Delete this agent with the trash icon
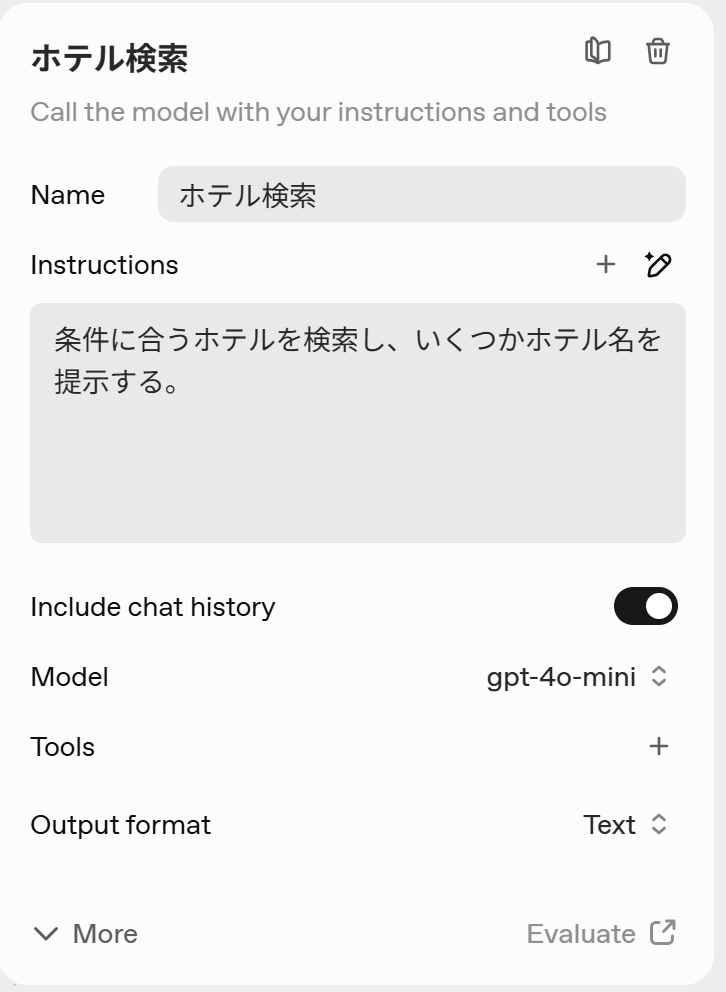This screenshot has width=726, height=992. point(657,51)
